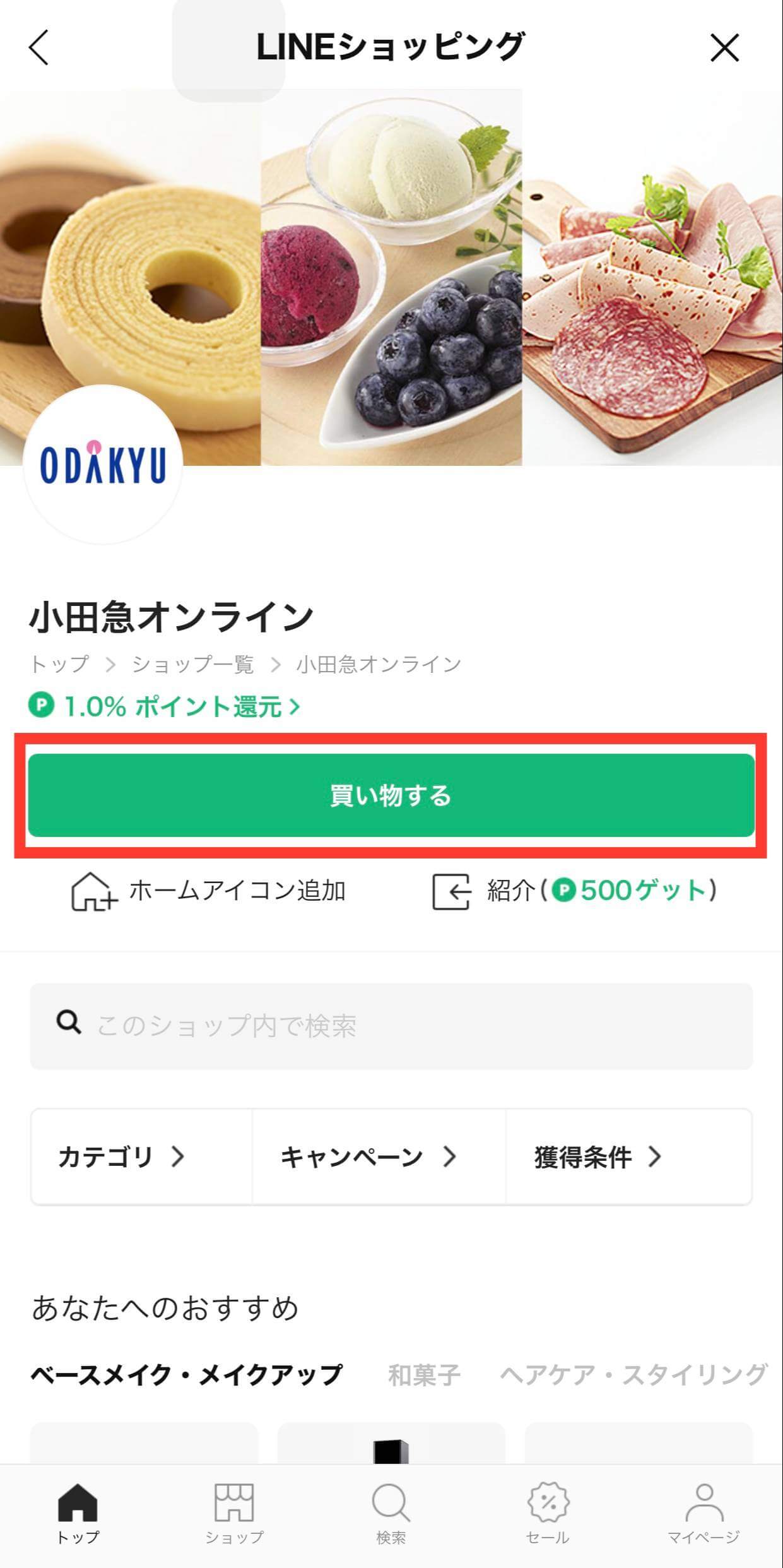Open the マイページ bottom tab
The width and height of the screenshot is (783, 1568).
(704, 1514)
